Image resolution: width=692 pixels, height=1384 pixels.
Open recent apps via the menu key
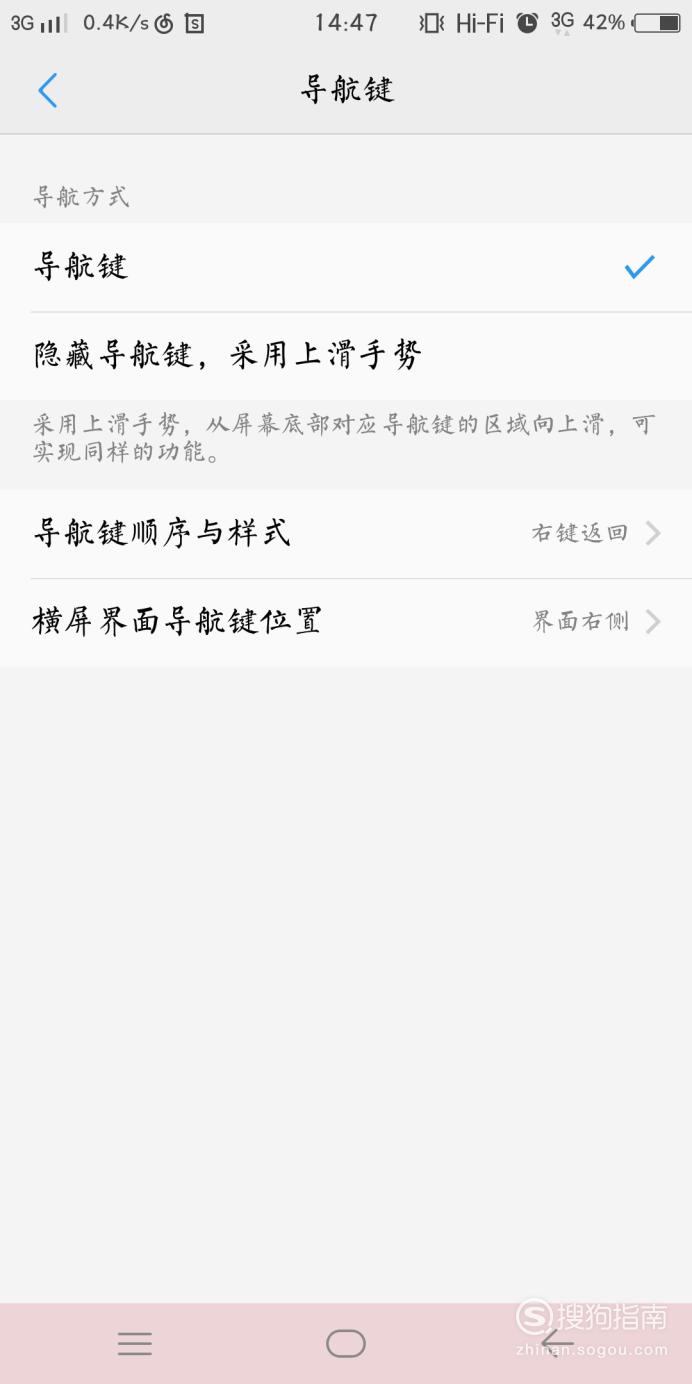(x=135, y=1343)
